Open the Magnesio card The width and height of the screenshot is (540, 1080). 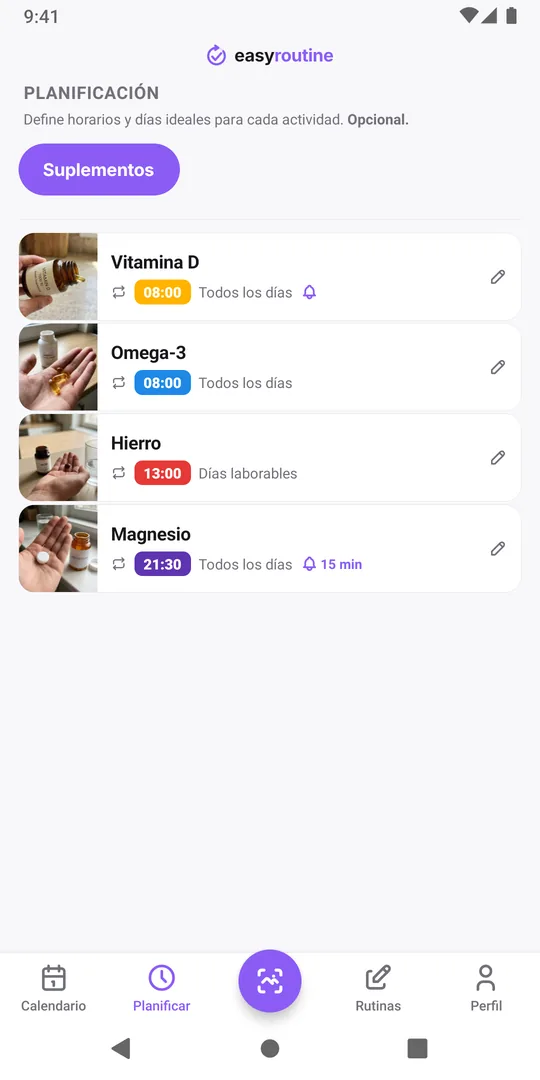(269, 548)
